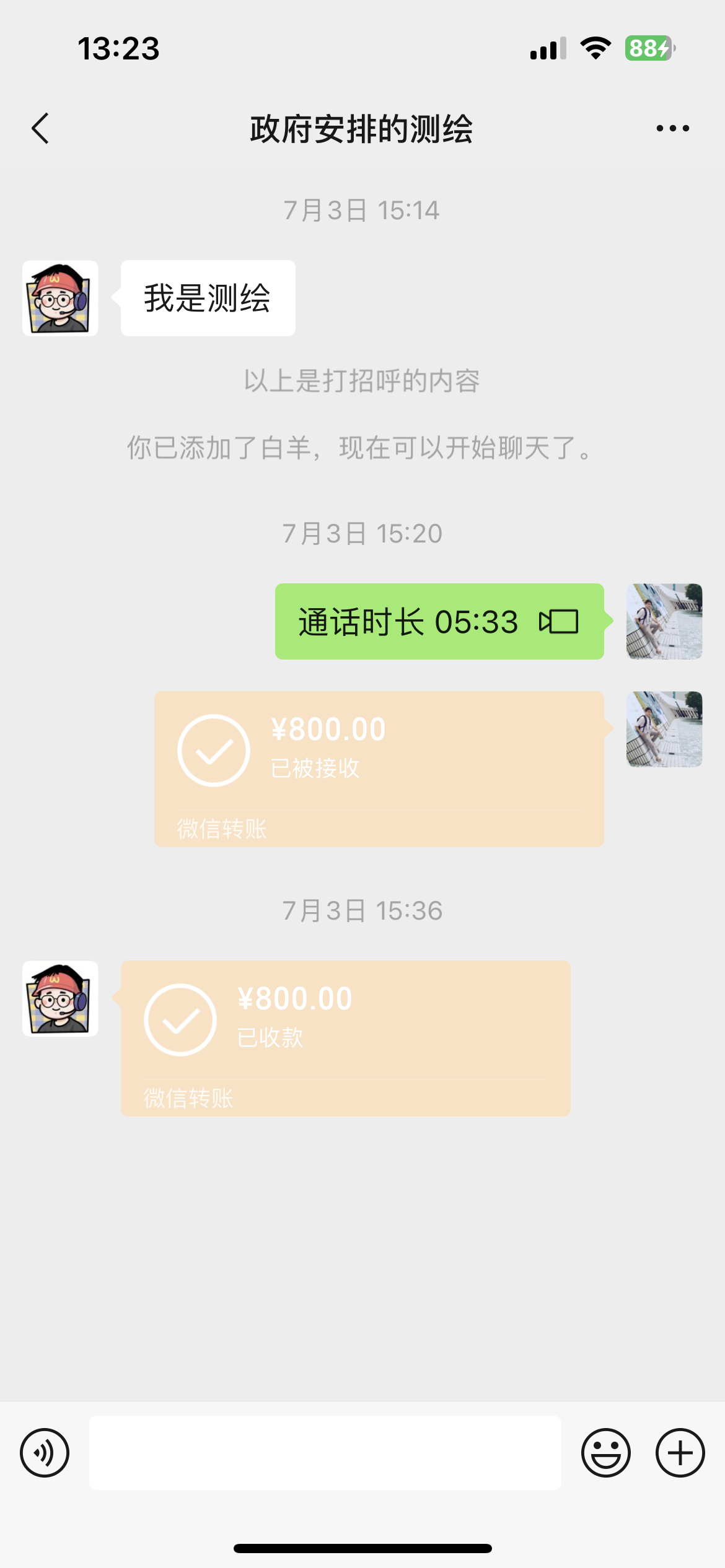Go back to the chat list
The height and width of the screenshot is (1568, 725).
click(41, 129)
